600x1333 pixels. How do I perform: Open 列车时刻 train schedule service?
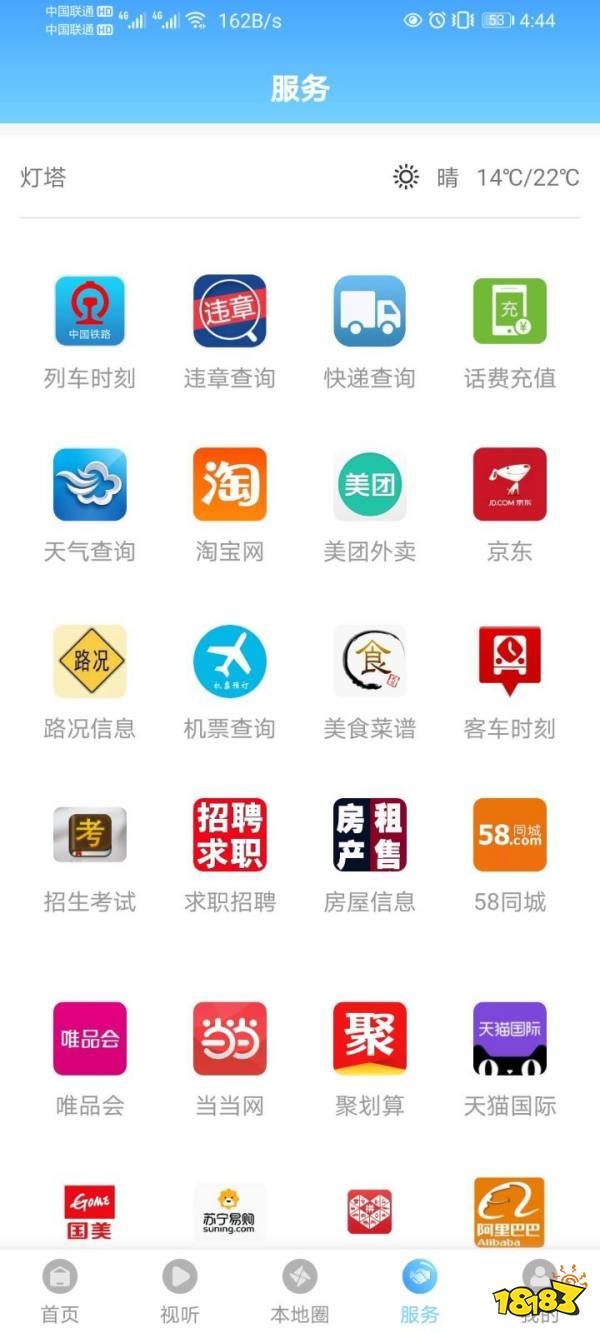90,311
